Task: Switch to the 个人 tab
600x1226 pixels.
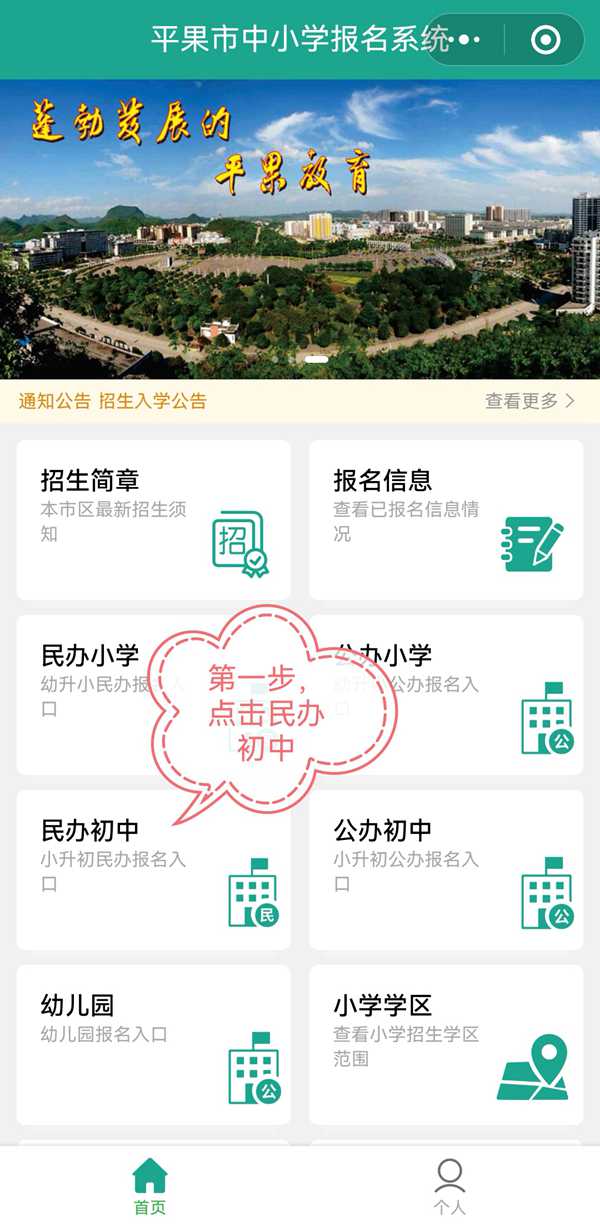Action: [x=449, y=1186]
